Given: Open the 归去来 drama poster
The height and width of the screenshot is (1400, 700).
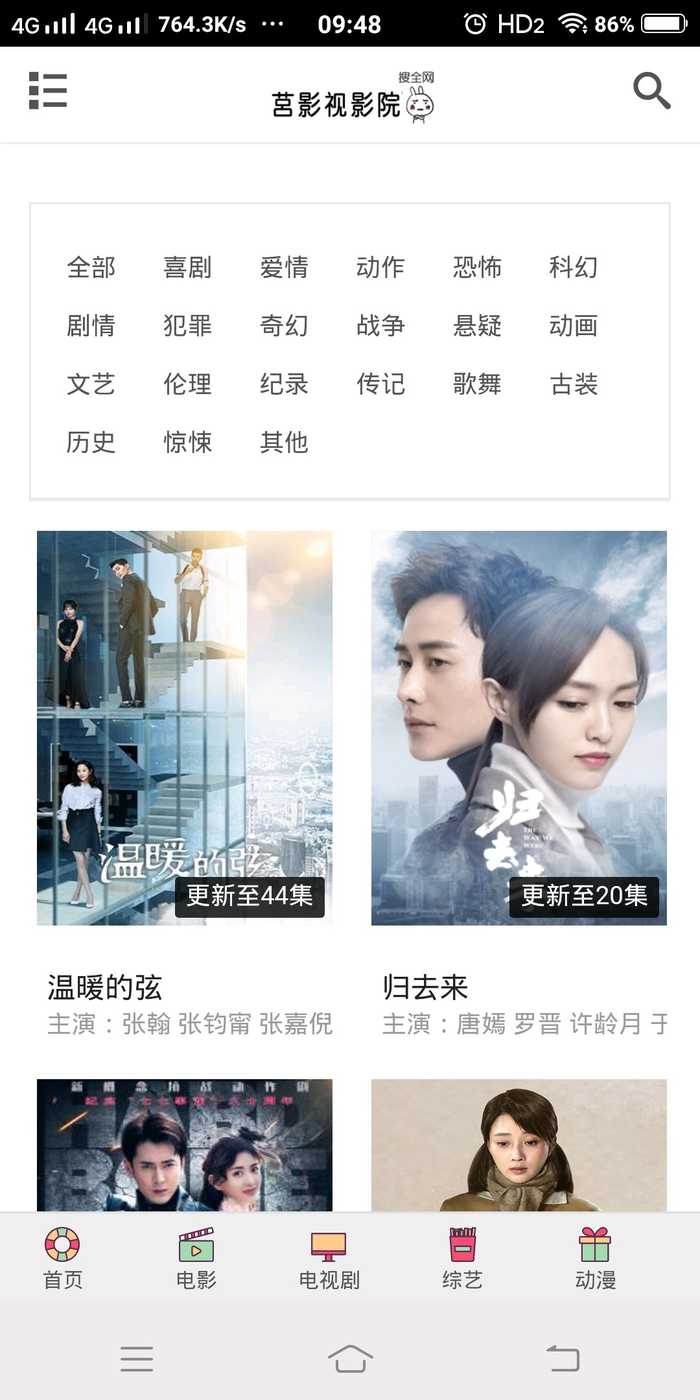Looking at the screenshot, I should point(519,727).
